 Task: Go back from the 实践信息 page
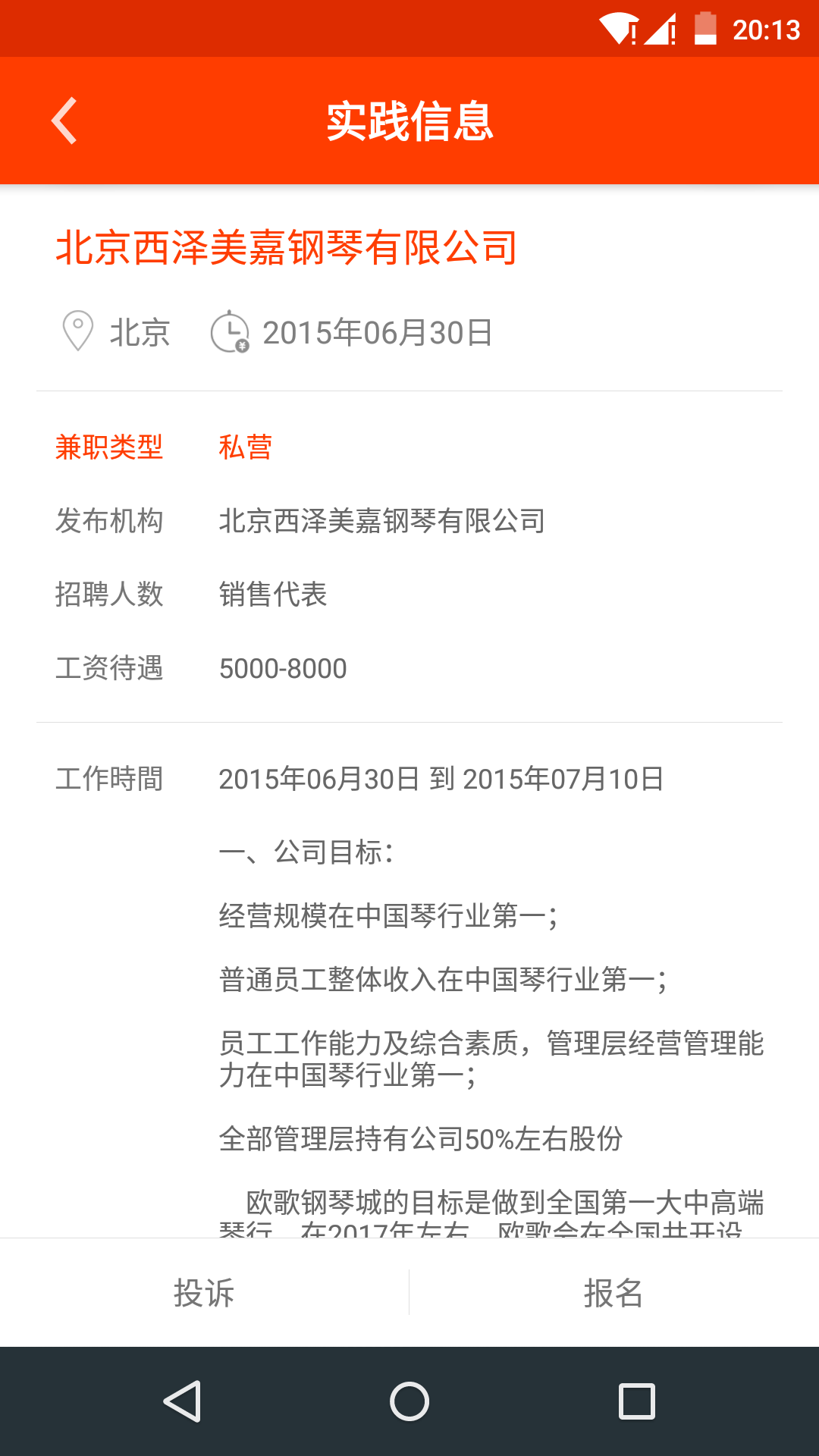click(64, 121)
